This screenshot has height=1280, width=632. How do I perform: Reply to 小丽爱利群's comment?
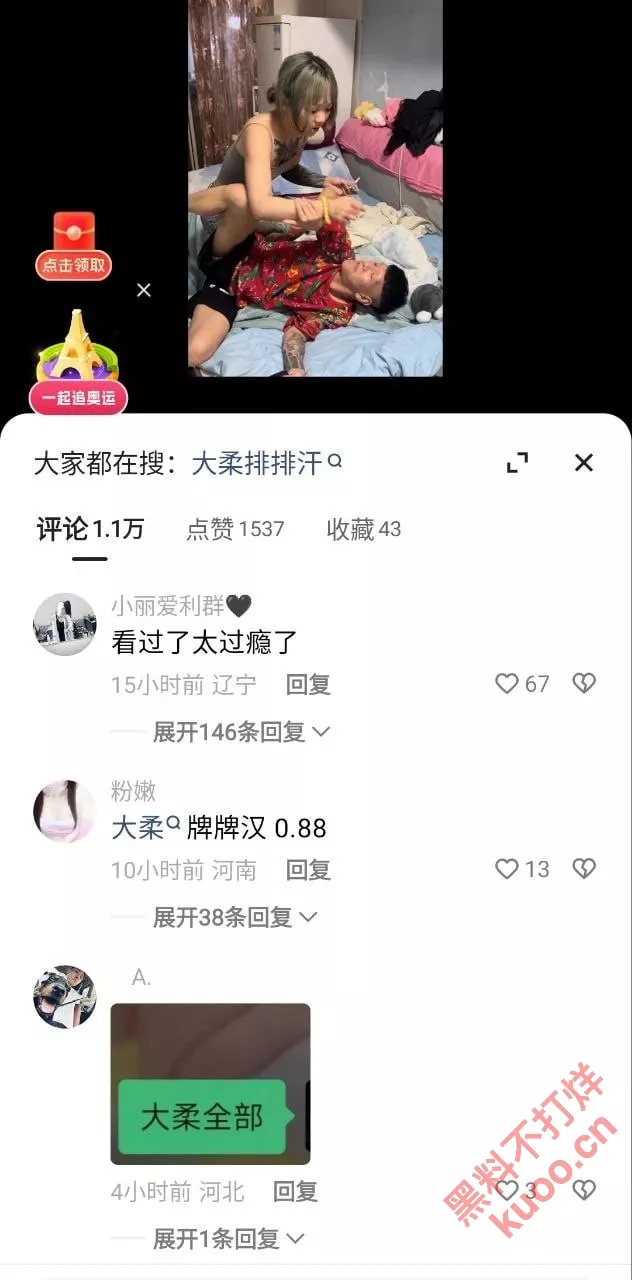[308, 685]
